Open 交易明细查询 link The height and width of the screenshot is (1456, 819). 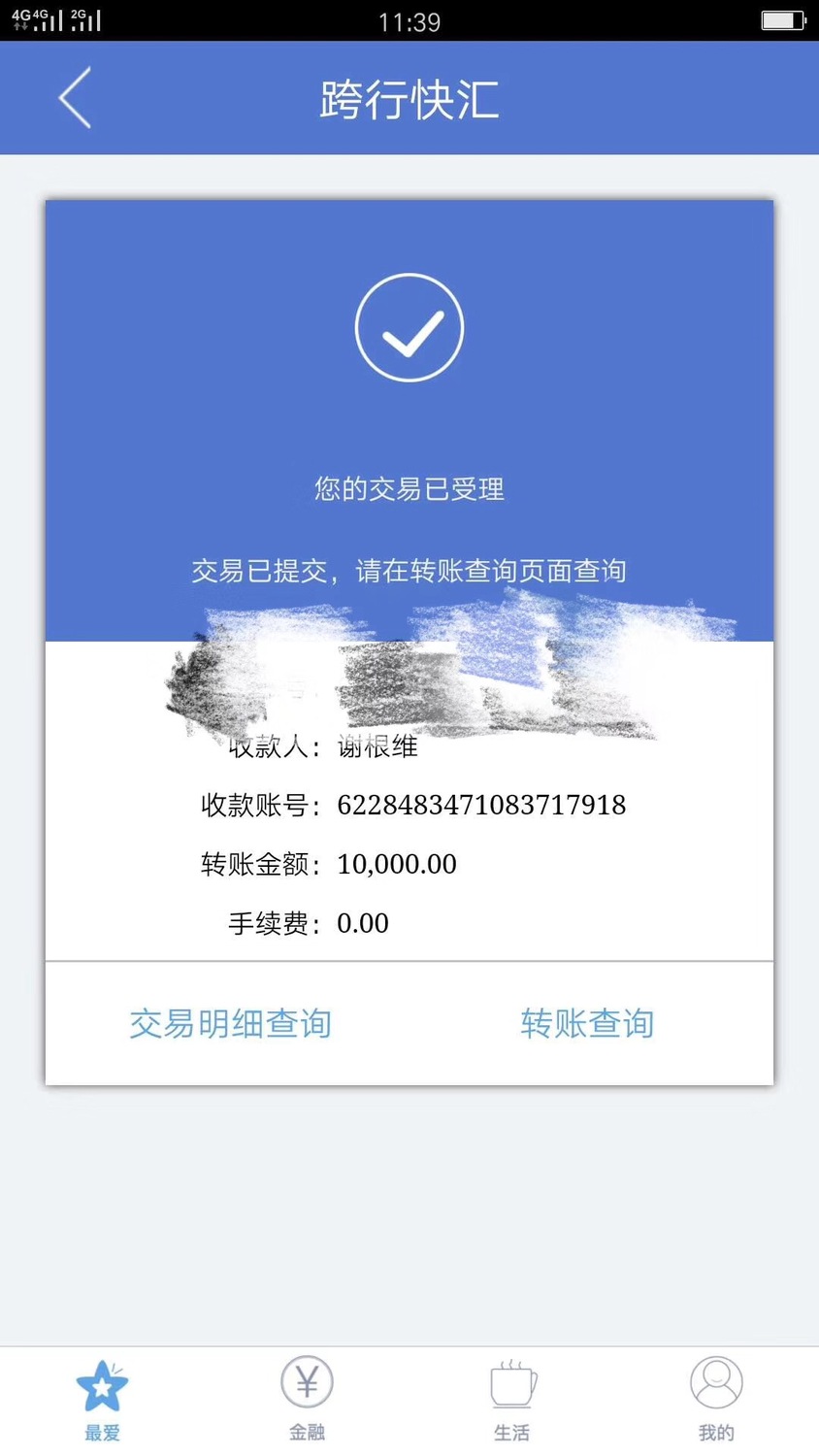click(231, 1023)
